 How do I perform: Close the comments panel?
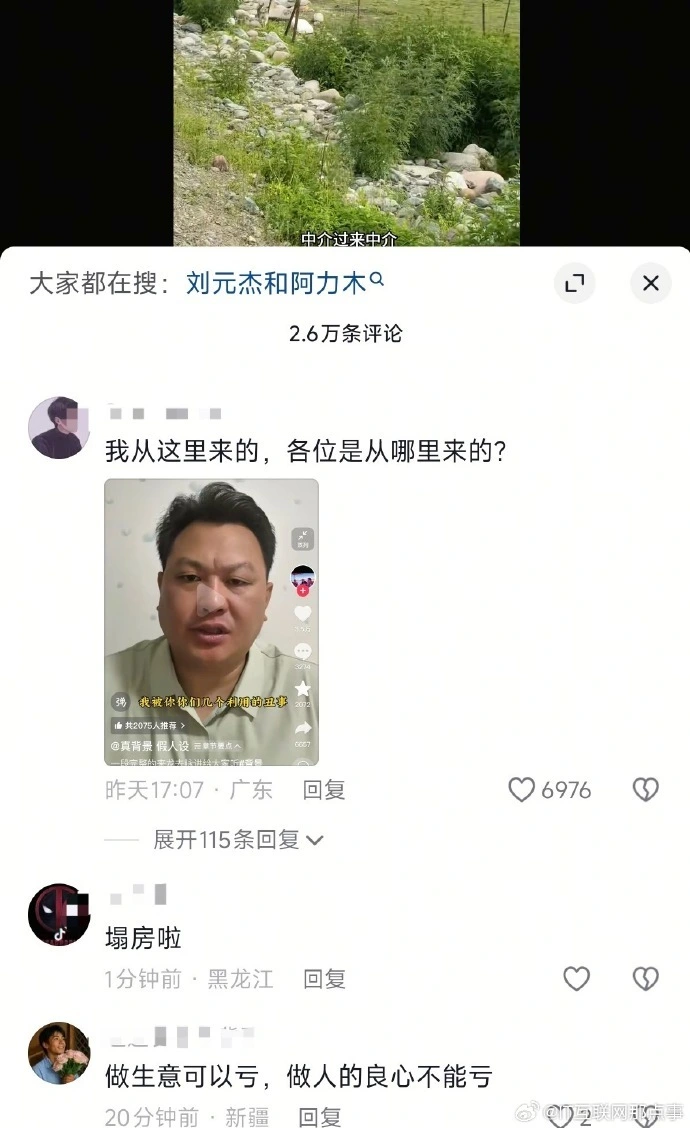pyautogui.click(x=650, y=284)
